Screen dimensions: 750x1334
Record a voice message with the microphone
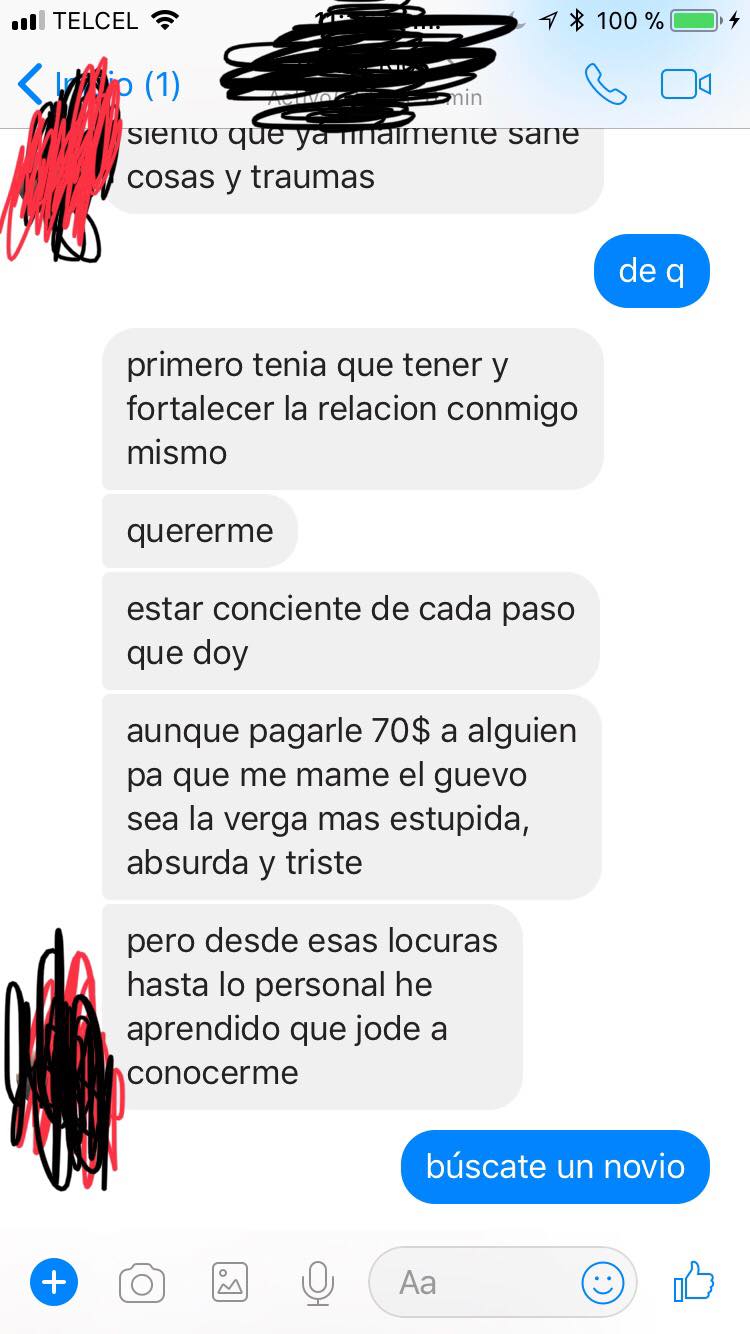click(x=318, y=1283)
